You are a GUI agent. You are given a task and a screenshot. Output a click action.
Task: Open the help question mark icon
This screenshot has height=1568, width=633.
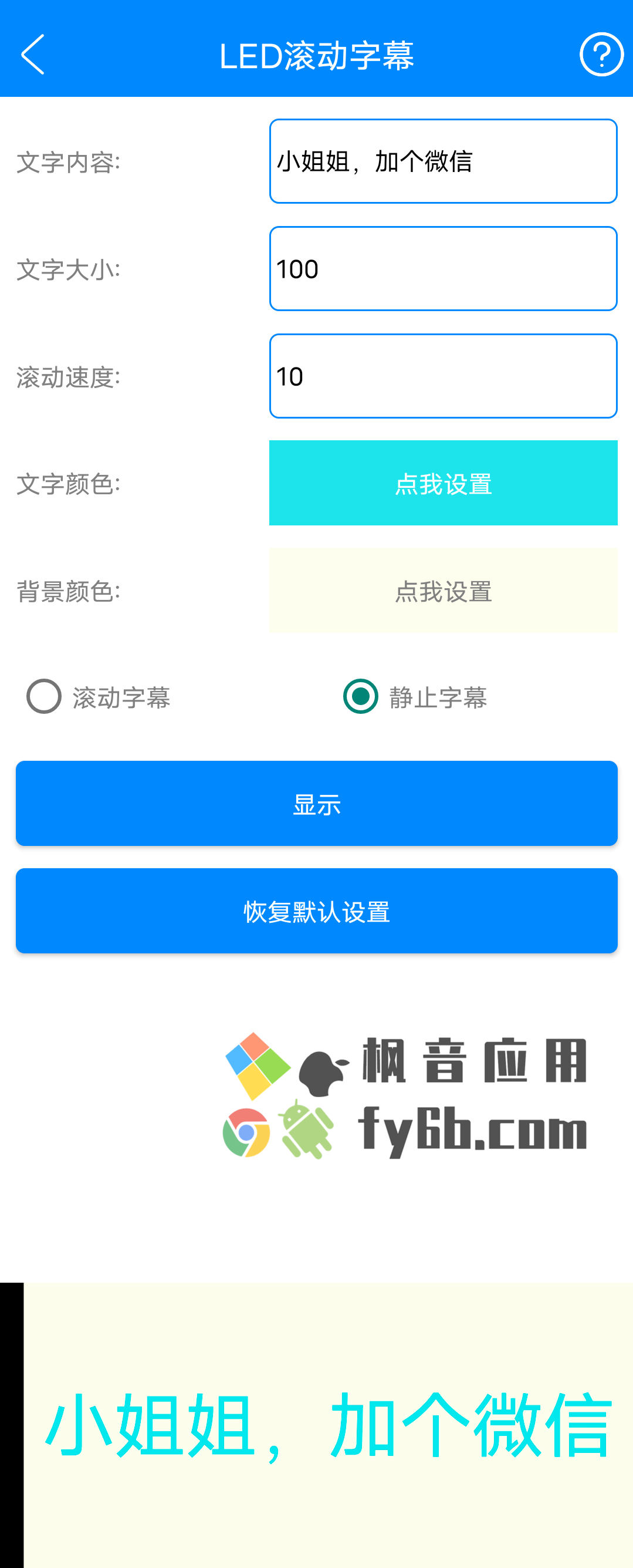click(601, 55)
